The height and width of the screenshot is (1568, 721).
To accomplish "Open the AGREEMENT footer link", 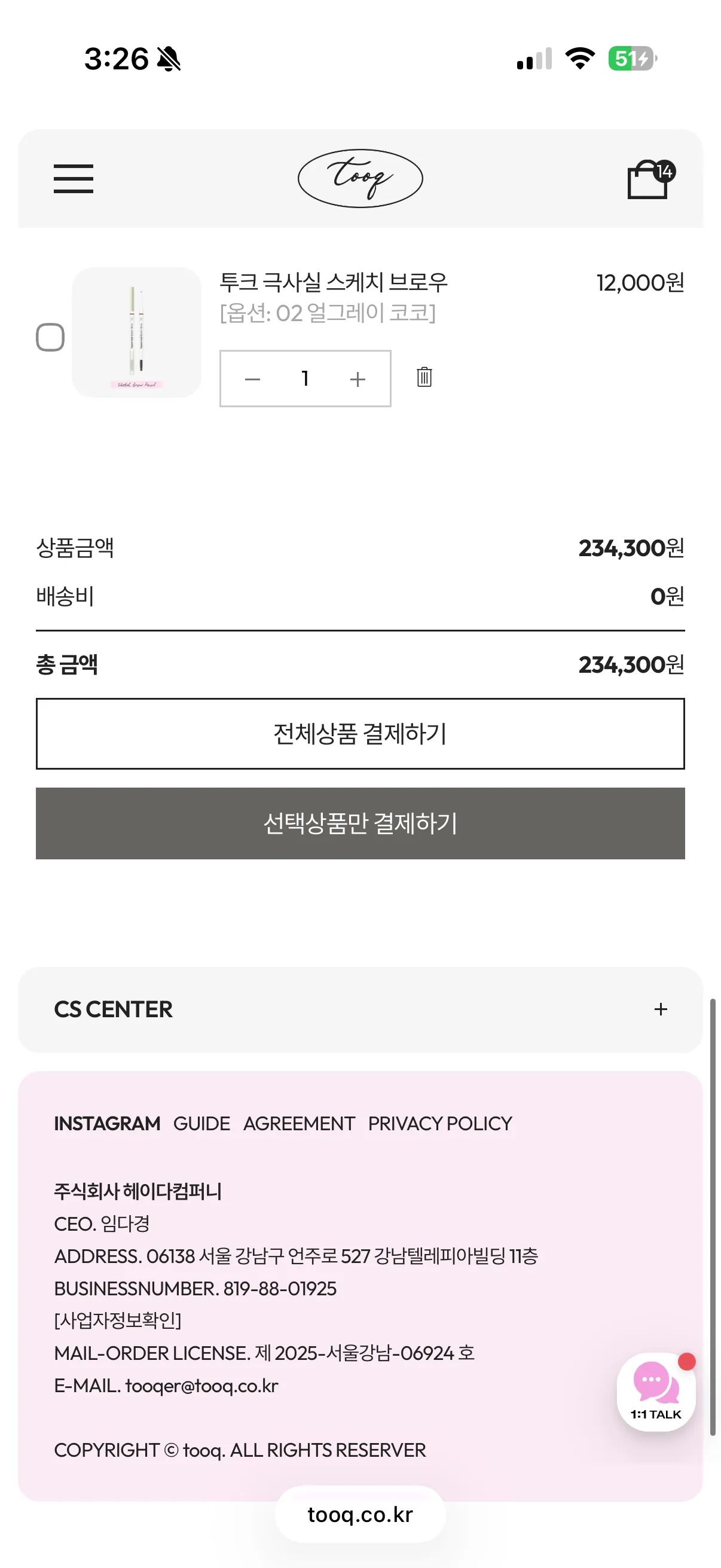I will [300, 1124].
